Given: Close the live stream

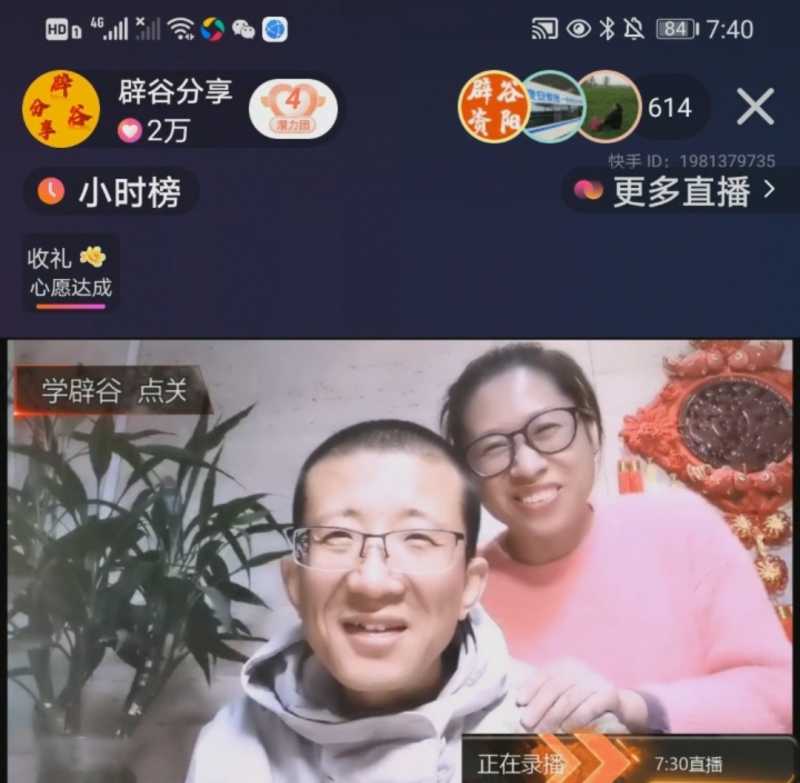Looking at the screenshot, I should (756, 107).
